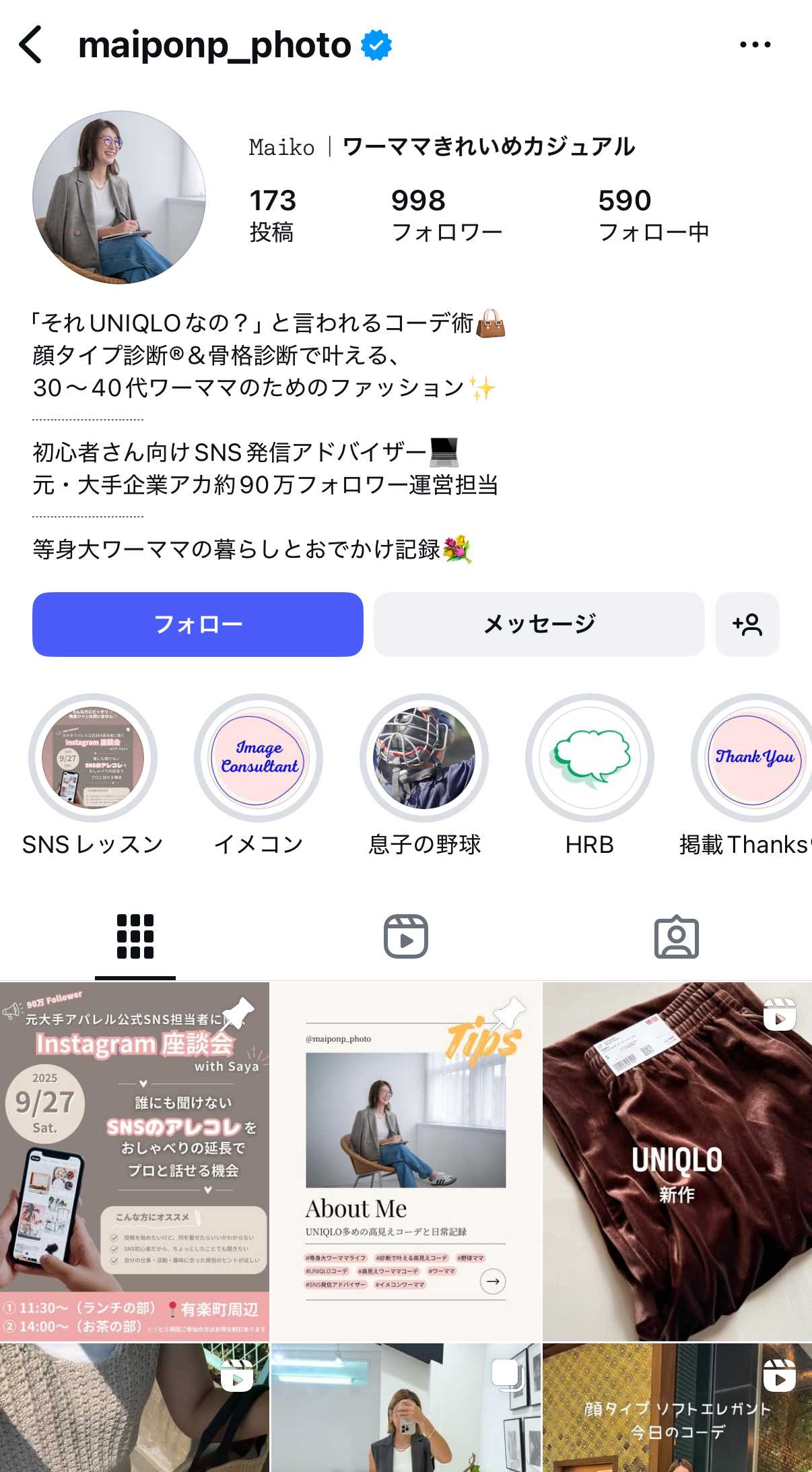Screen dimensions: 812x1472
Task: Open the pinned About Me post
Action: pos(406,1160)
